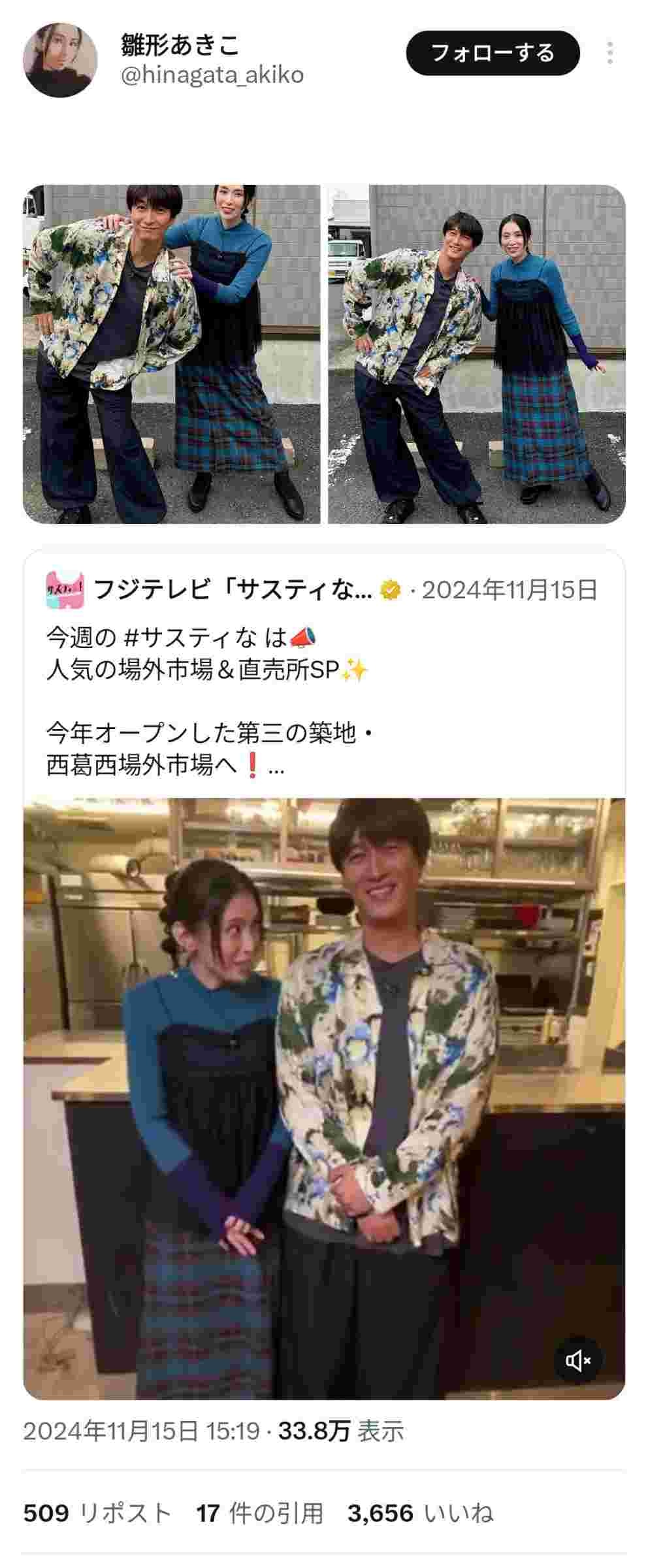View the left photo of the two posing

coord(171,354)
